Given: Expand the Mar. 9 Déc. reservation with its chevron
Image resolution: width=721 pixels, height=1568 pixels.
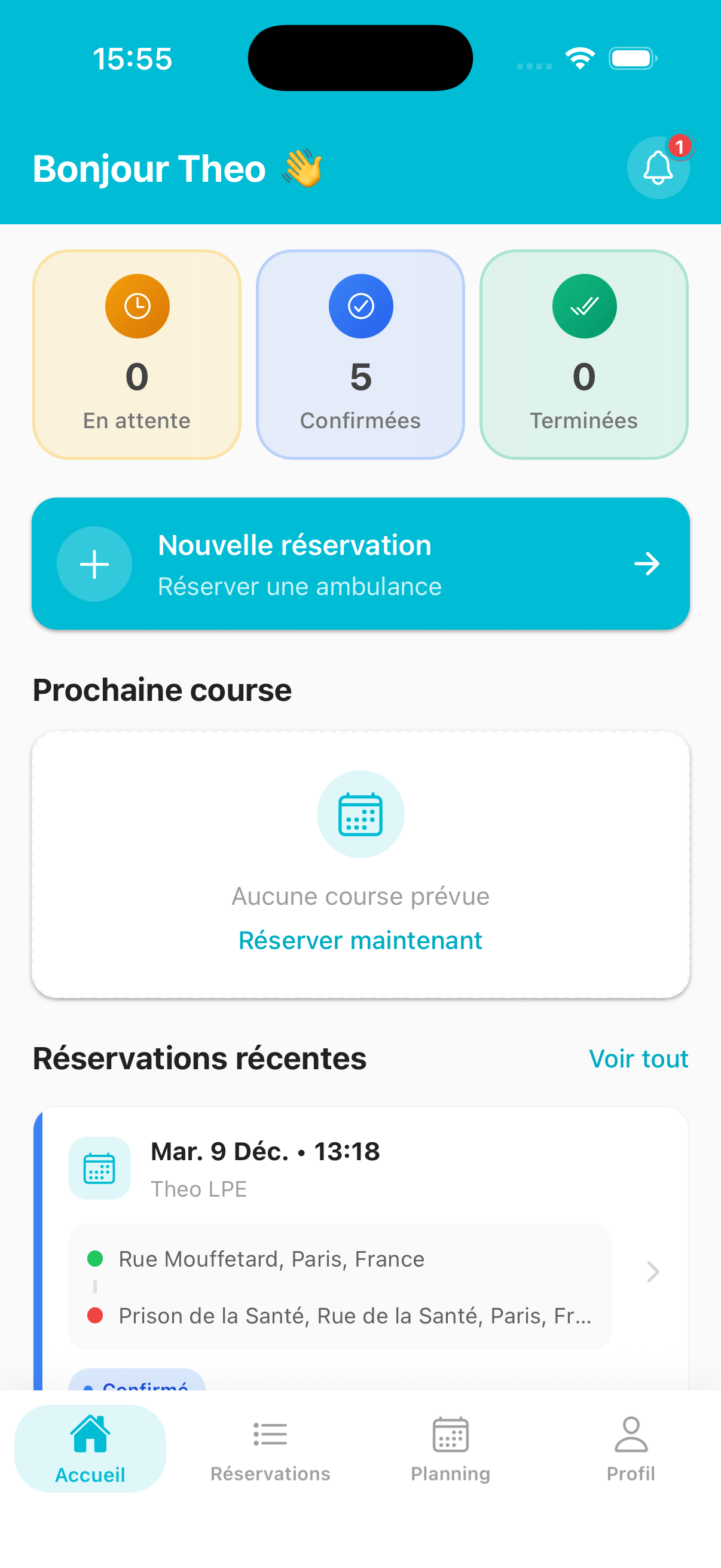Looking at the screenshot, I should coord(652,1271).
